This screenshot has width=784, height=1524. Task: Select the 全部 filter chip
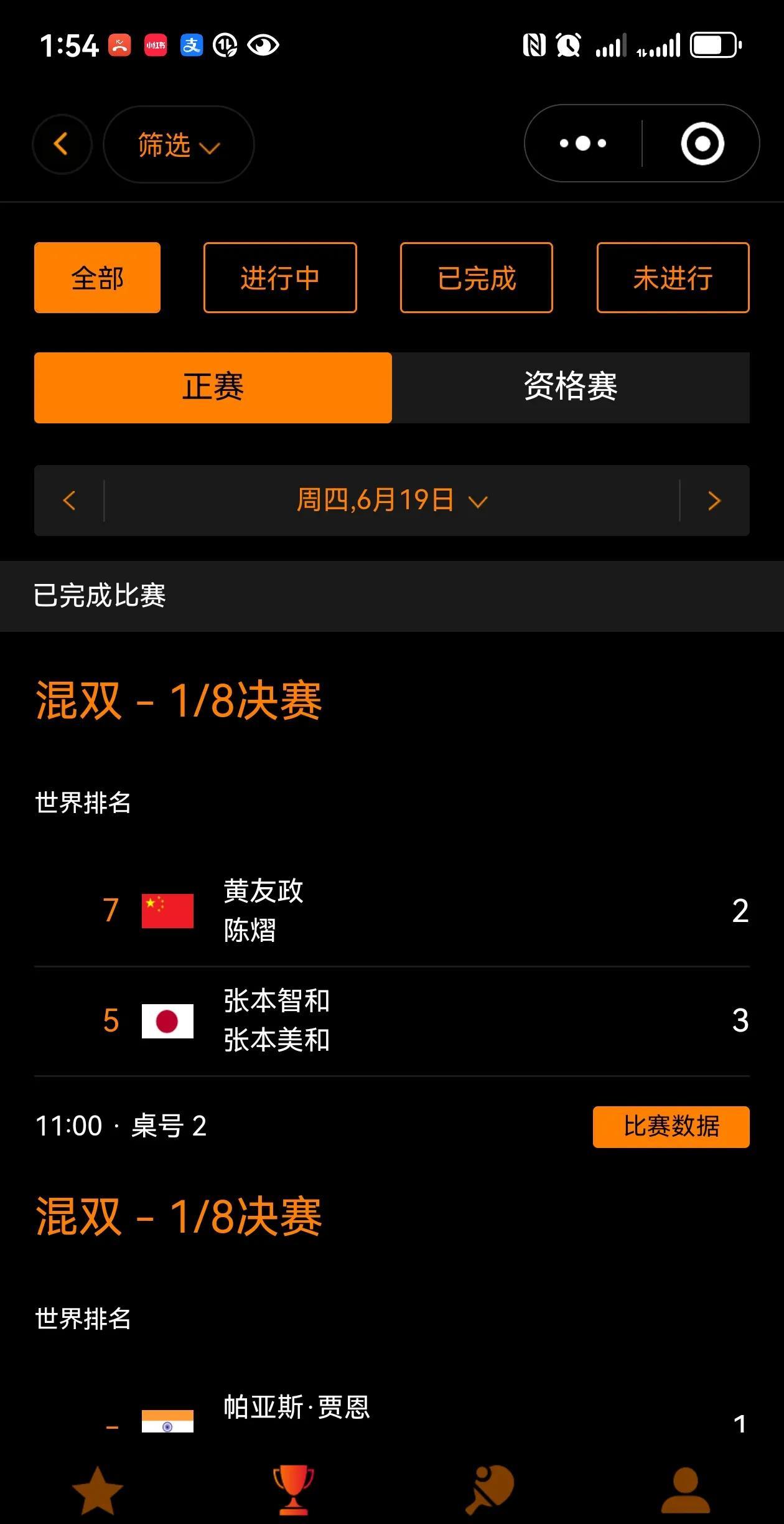click(98, 278)
